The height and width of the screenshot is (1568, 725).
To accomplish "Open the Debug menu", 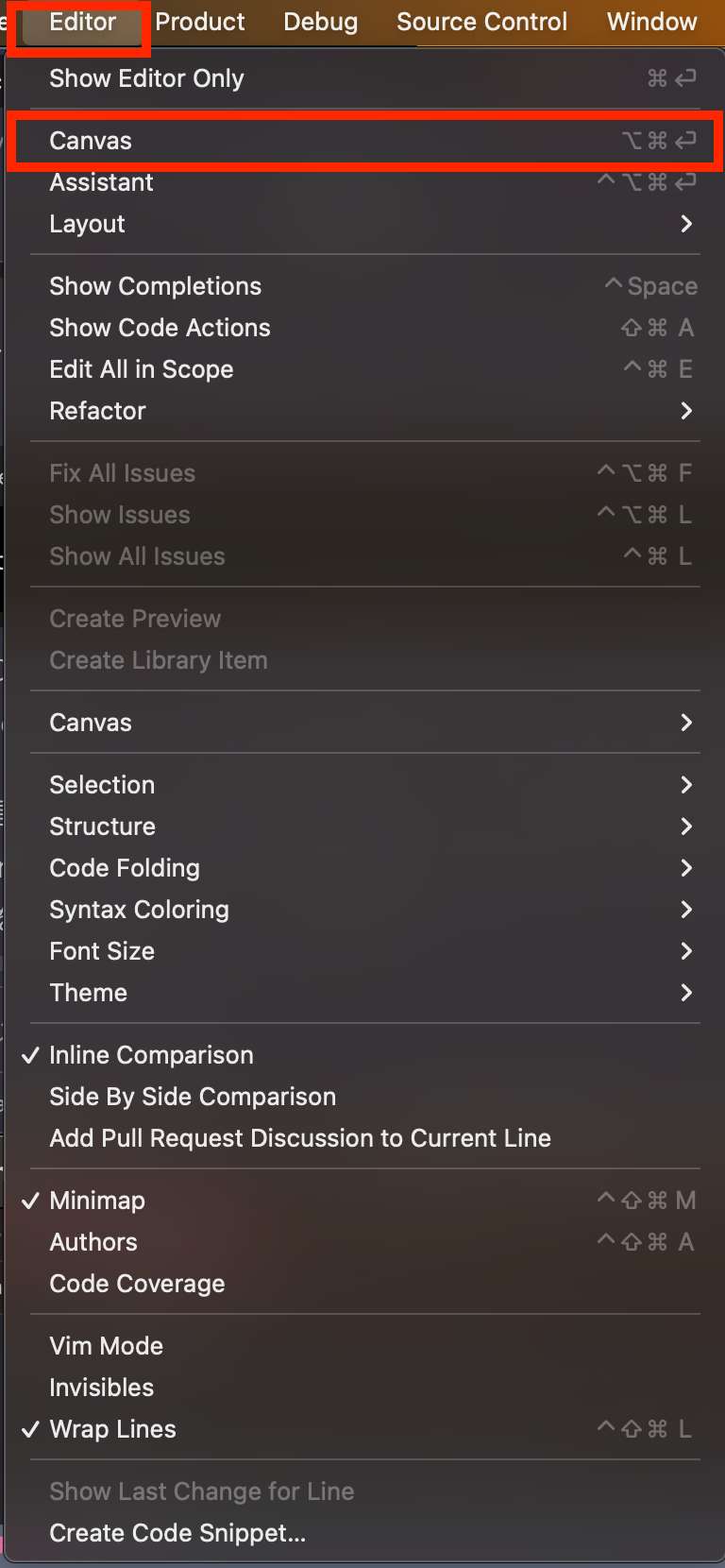I will (x=320, y=22).
